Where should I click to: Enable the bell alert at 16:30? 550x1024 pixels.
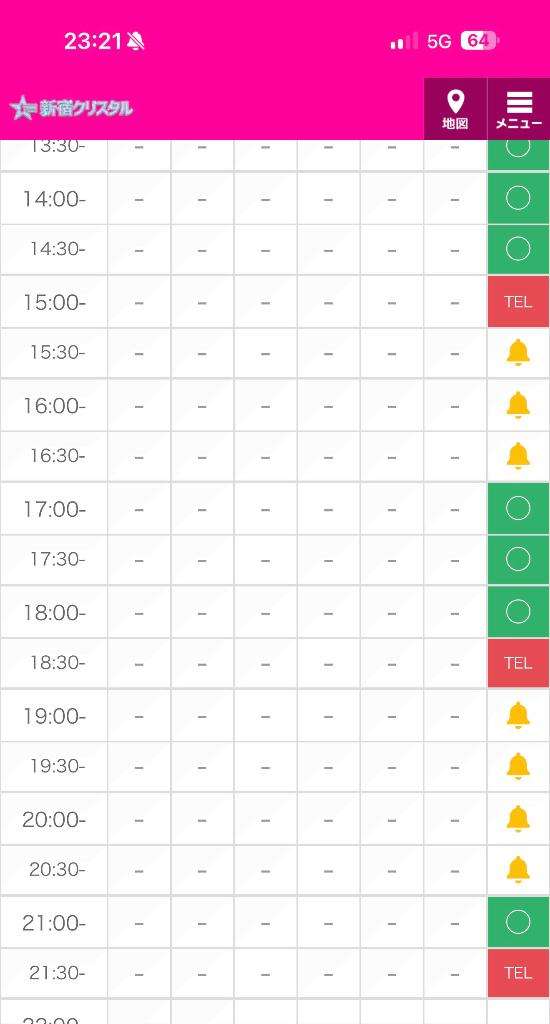(x=518, y=456)
